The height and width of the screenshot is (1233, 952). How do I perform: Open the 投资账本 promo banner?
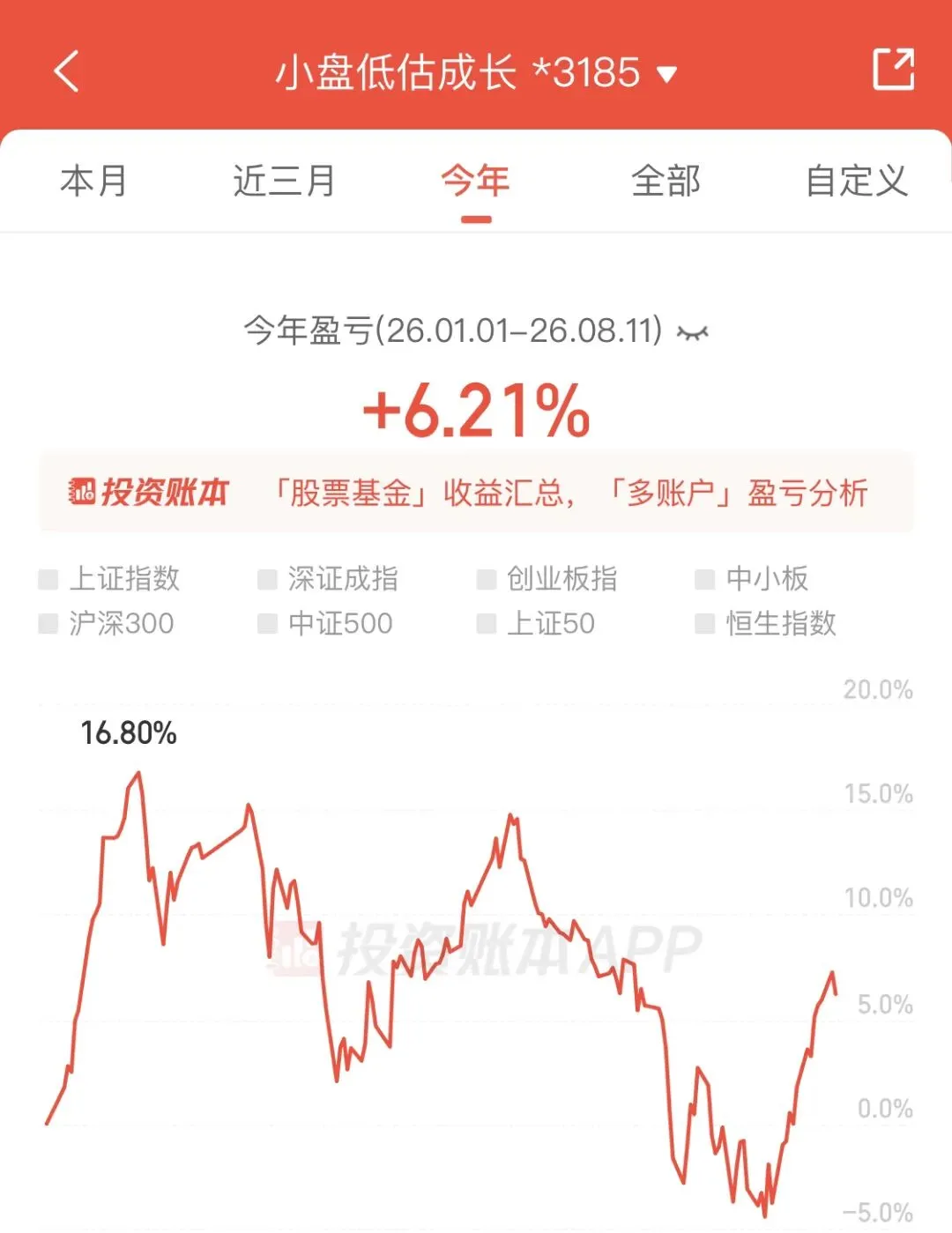tap(476, 493)
